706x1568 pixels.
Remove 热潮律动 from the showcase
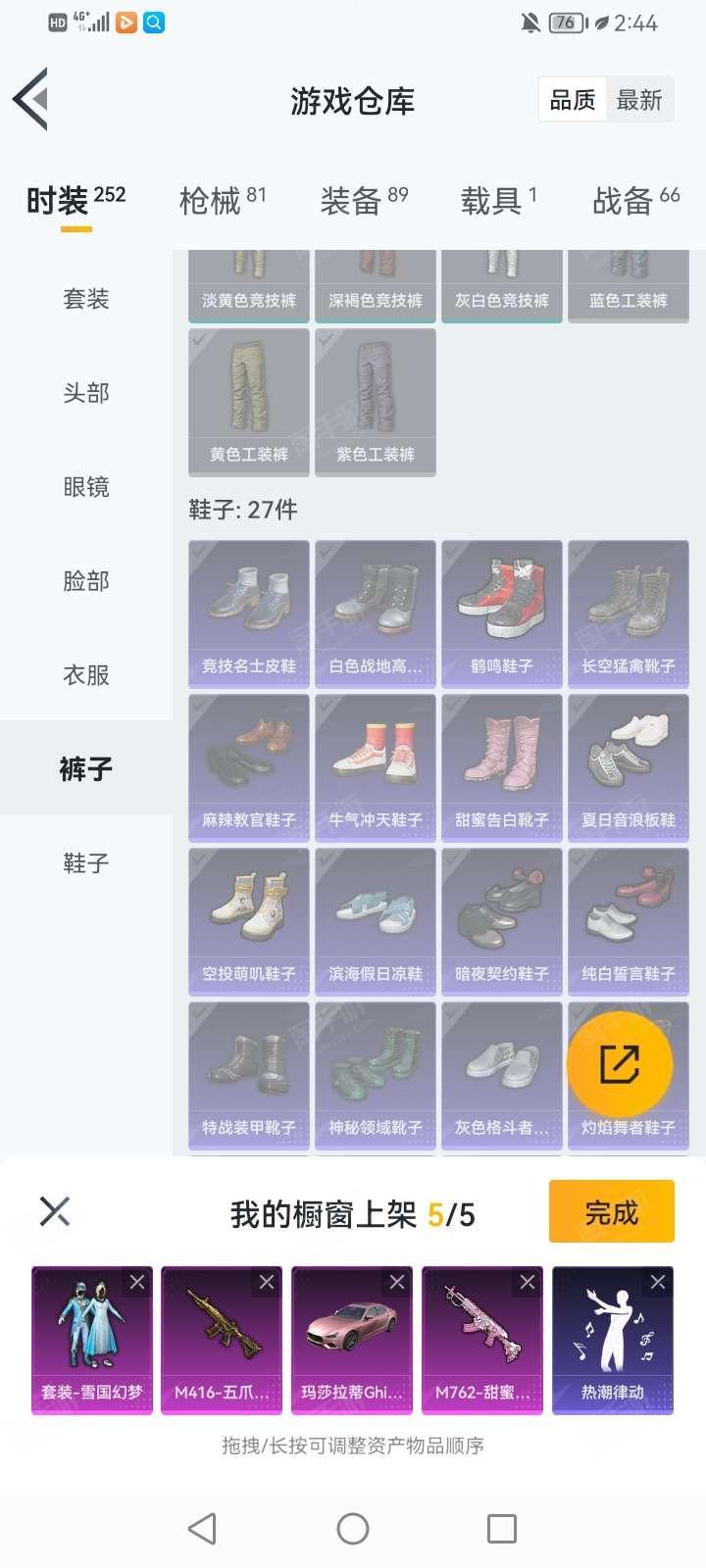[658, 1282]
